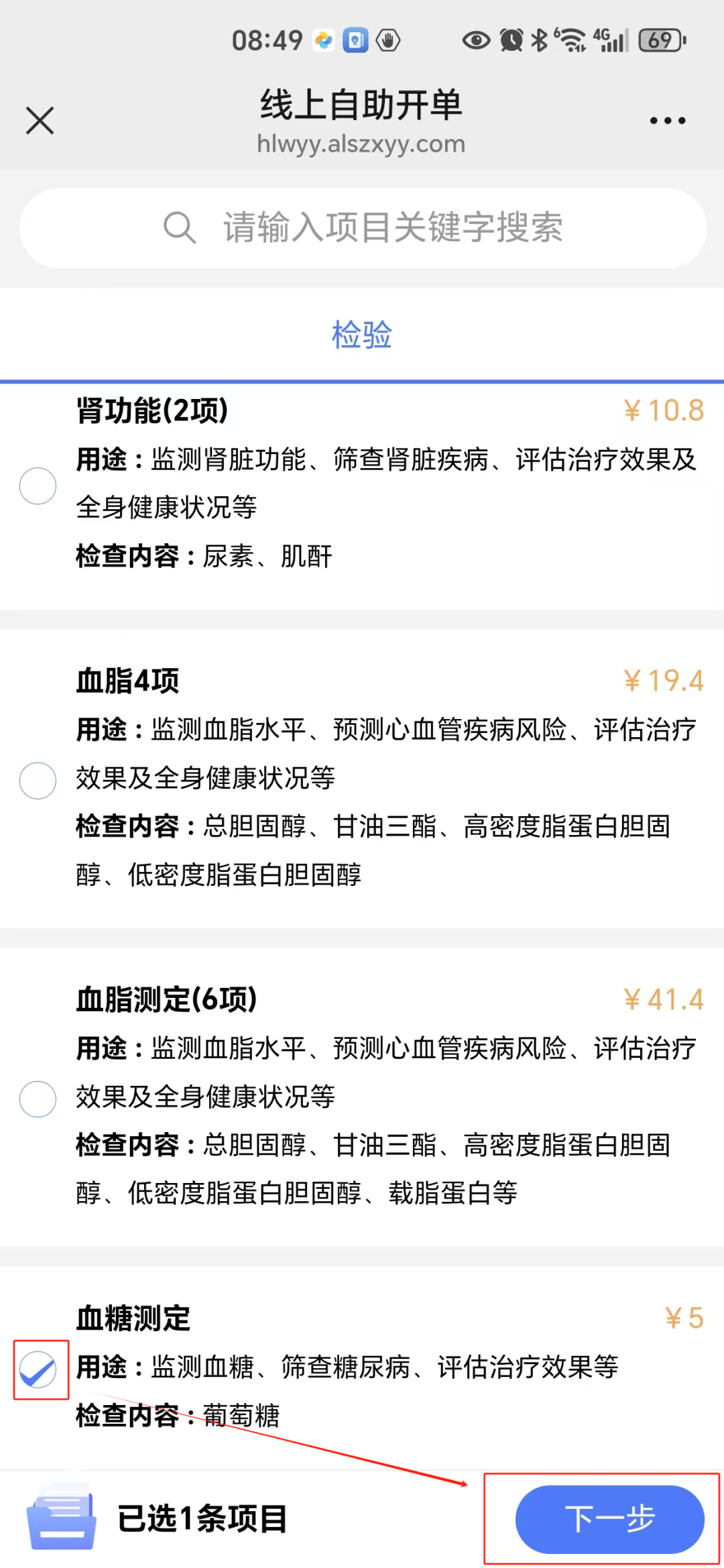Image resolution: width=724 pixels, height=1568 pixels.
Task: Select the 肾功能(2项) checkbox
Action: [x=38, y=486]
